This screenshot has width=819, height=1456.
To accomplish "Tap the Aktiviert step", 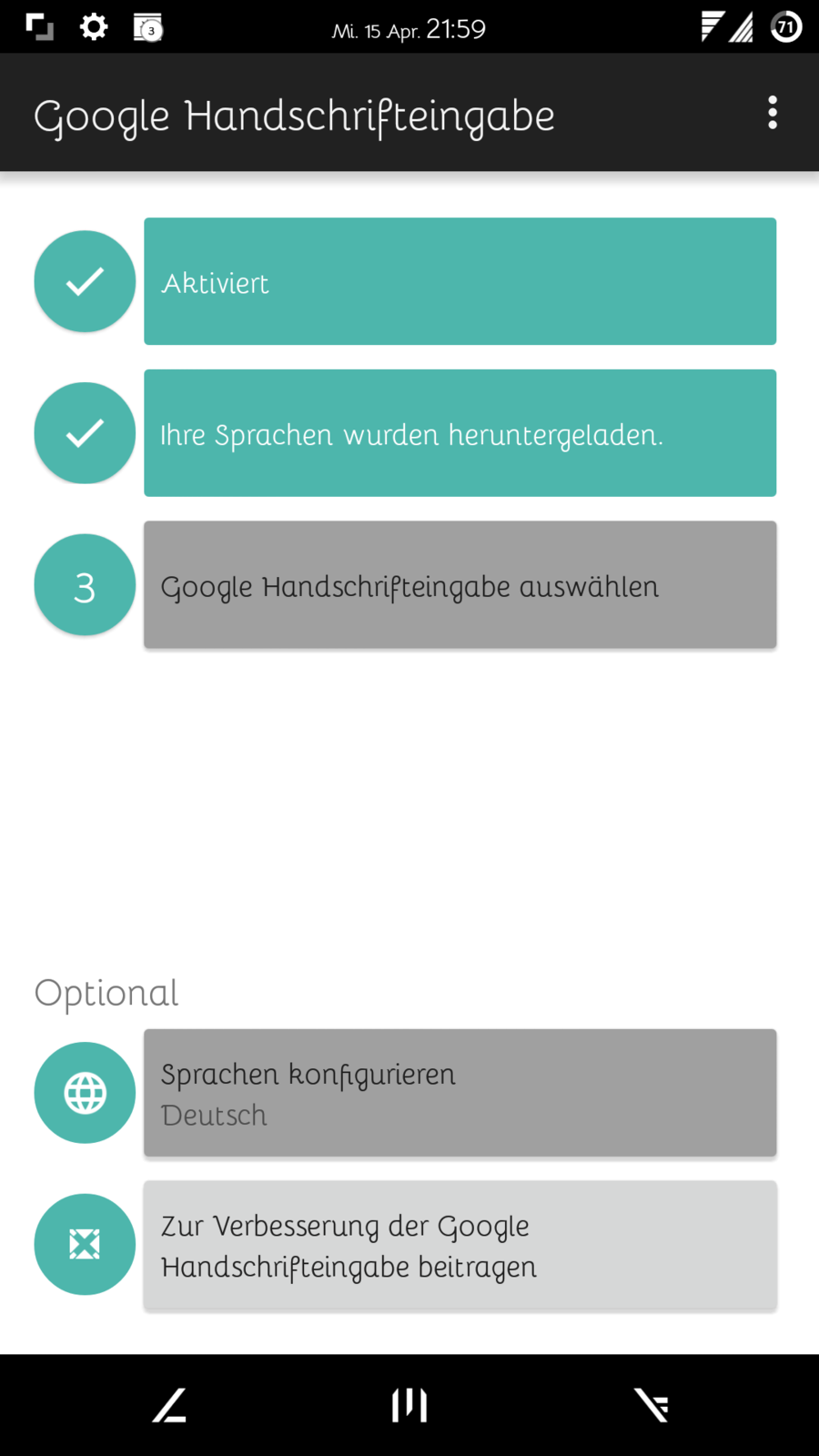I will pyautogui.click(x=460, y=281).
